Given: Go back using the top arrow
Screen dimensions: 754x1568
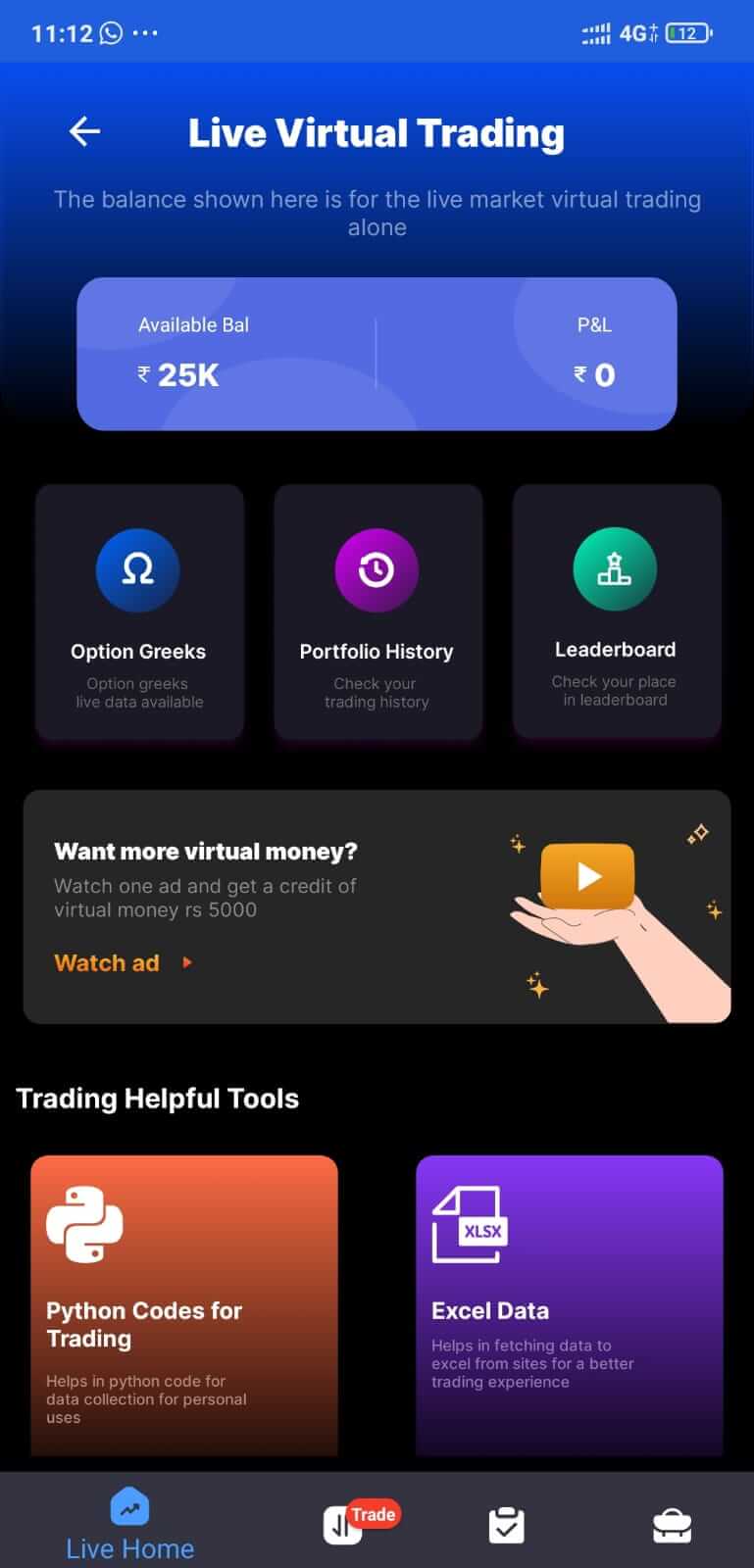Looking at the screenshot, I should (x=84, y=131).
